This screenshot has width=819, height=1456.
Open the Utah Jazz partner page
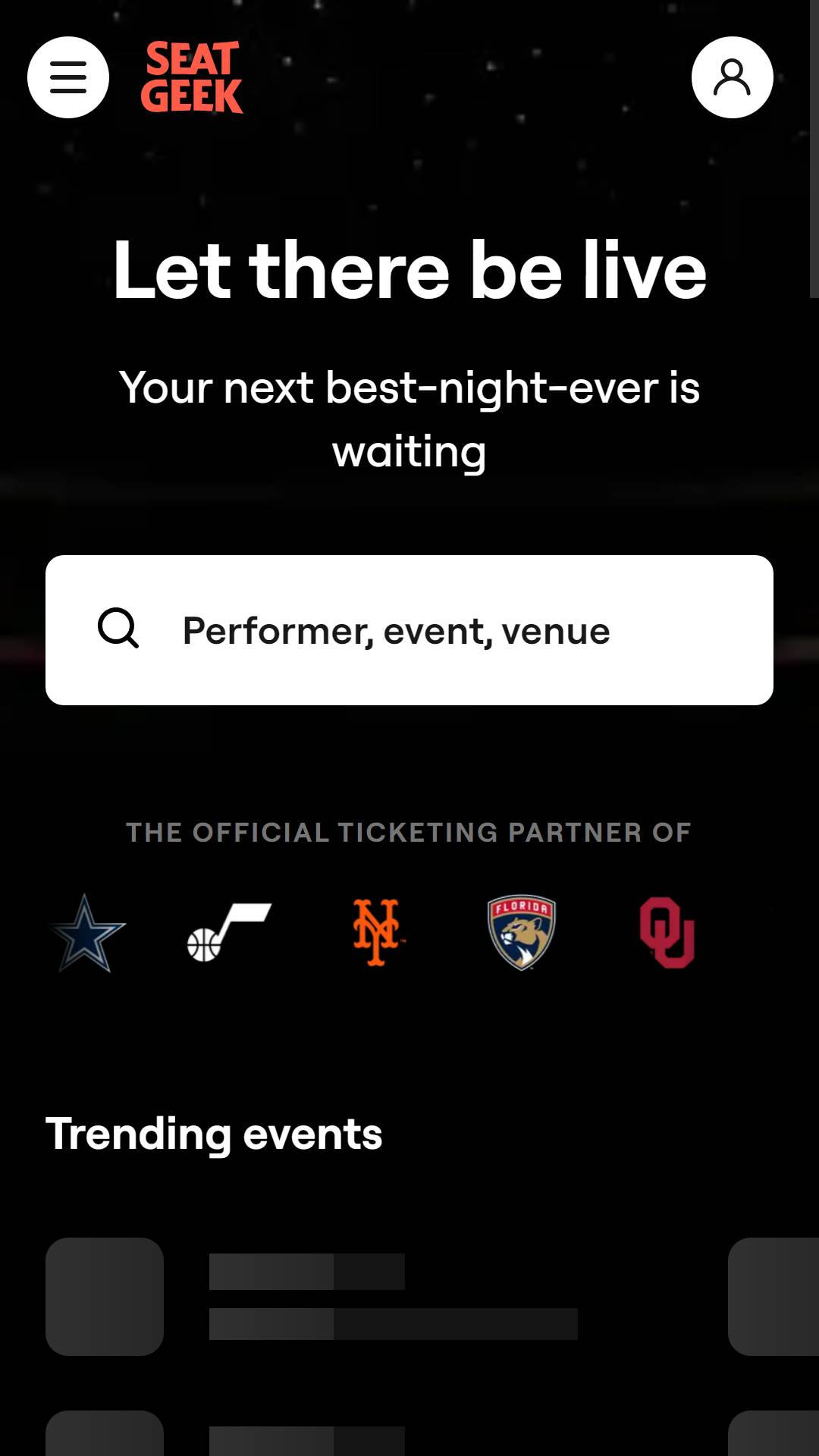[229, 933]
